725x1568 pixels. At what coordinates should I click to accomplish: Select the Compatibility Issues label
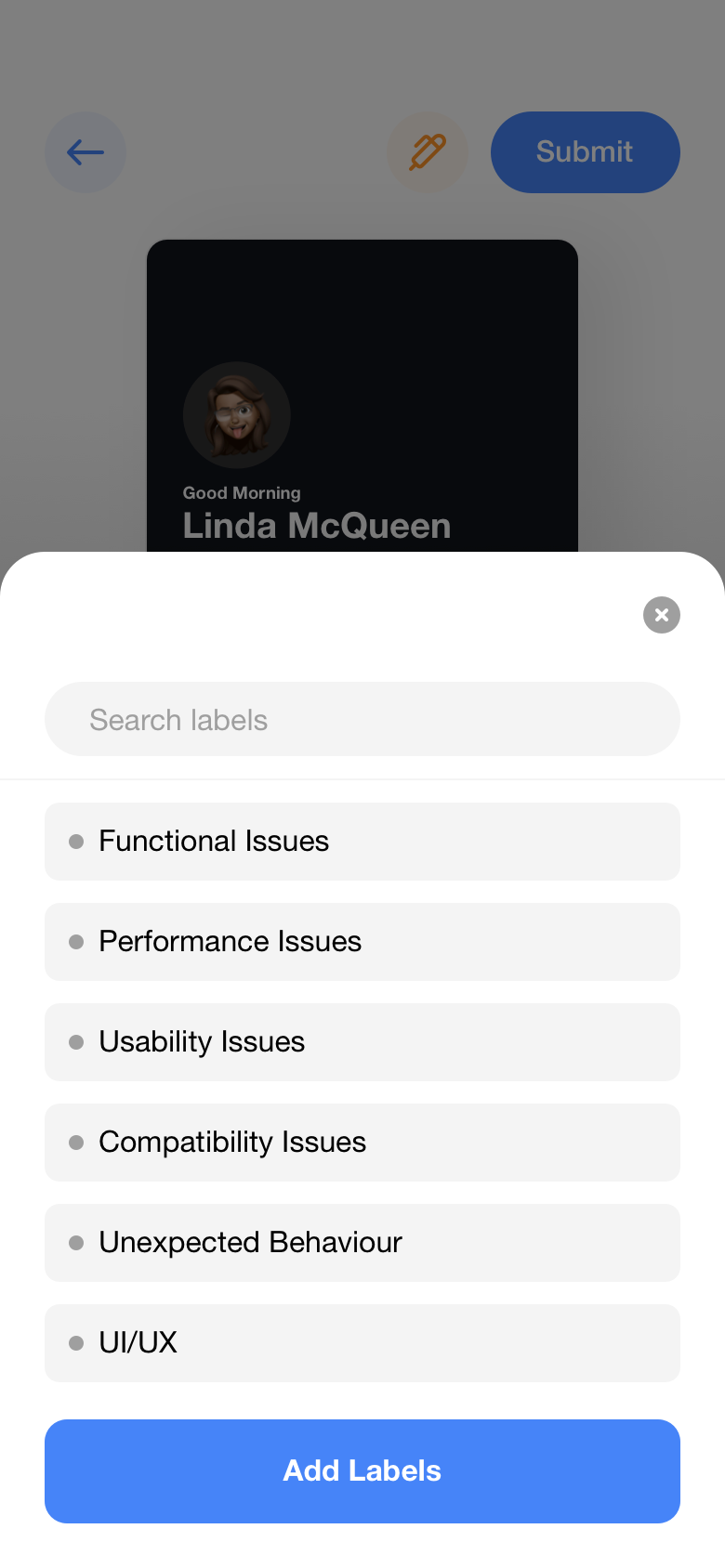pyautogui.click(x=362, y=1143)
